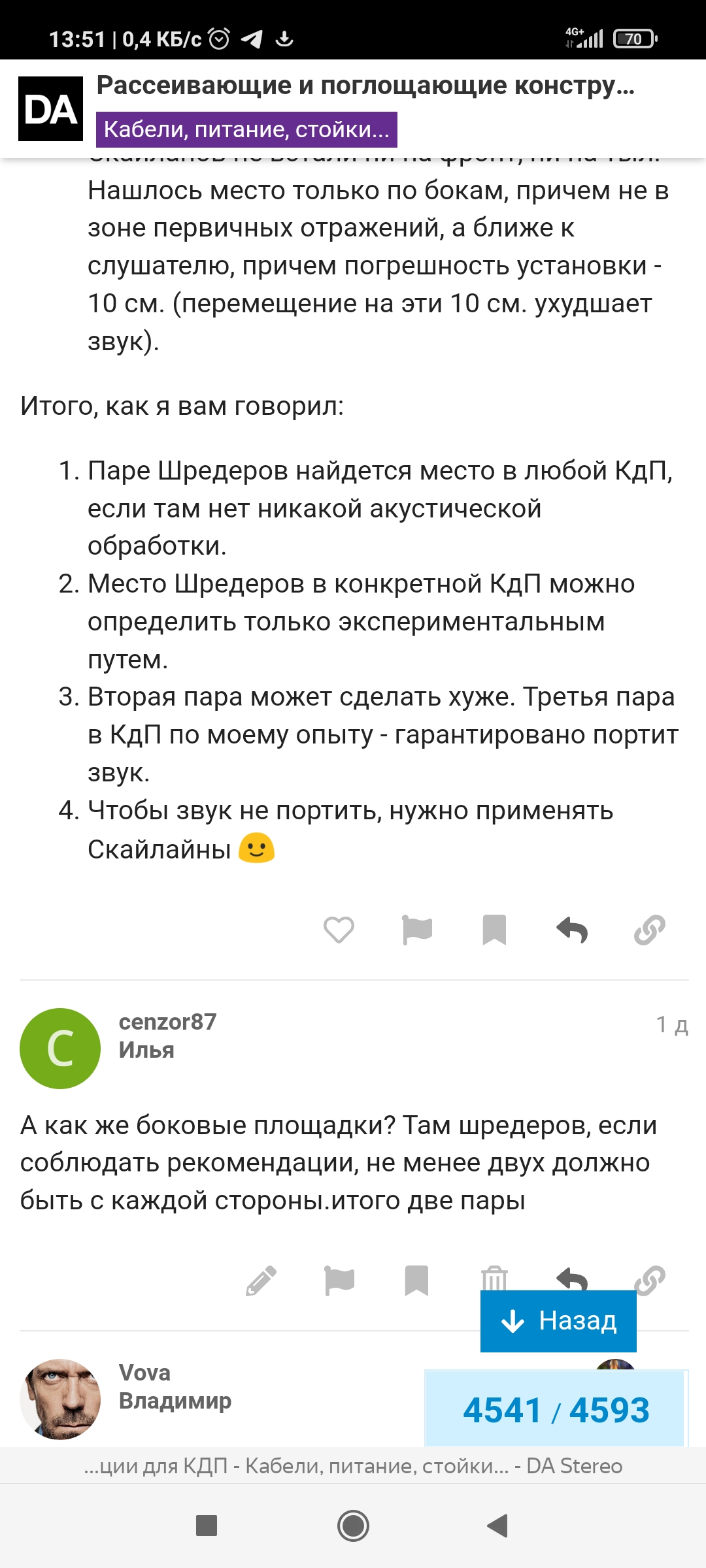706x1568 pixels.
Task: Open the DA site logo
Action: point(50,108)
